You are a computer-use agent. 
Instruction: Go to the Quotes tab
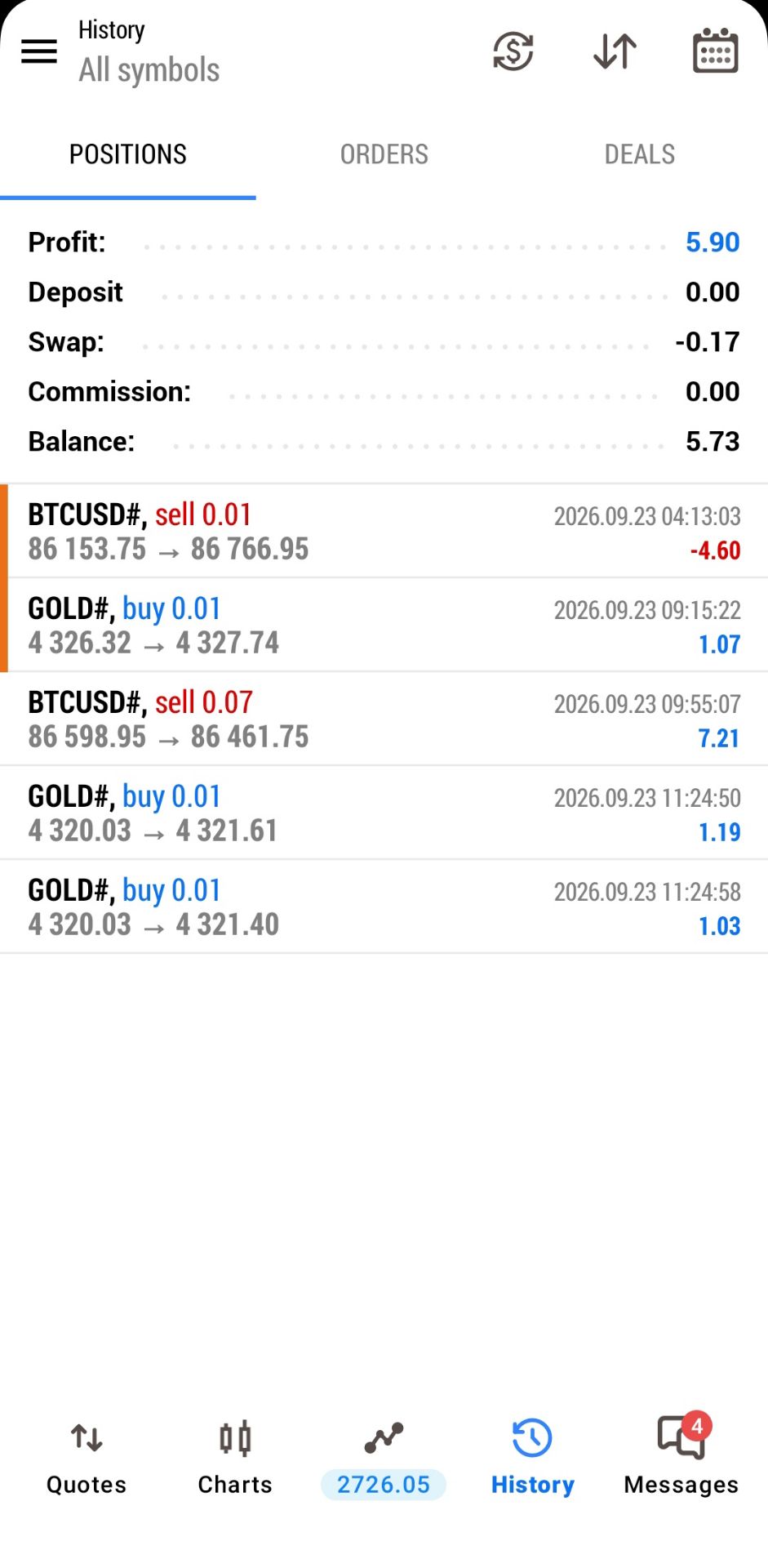point(87,1459)
